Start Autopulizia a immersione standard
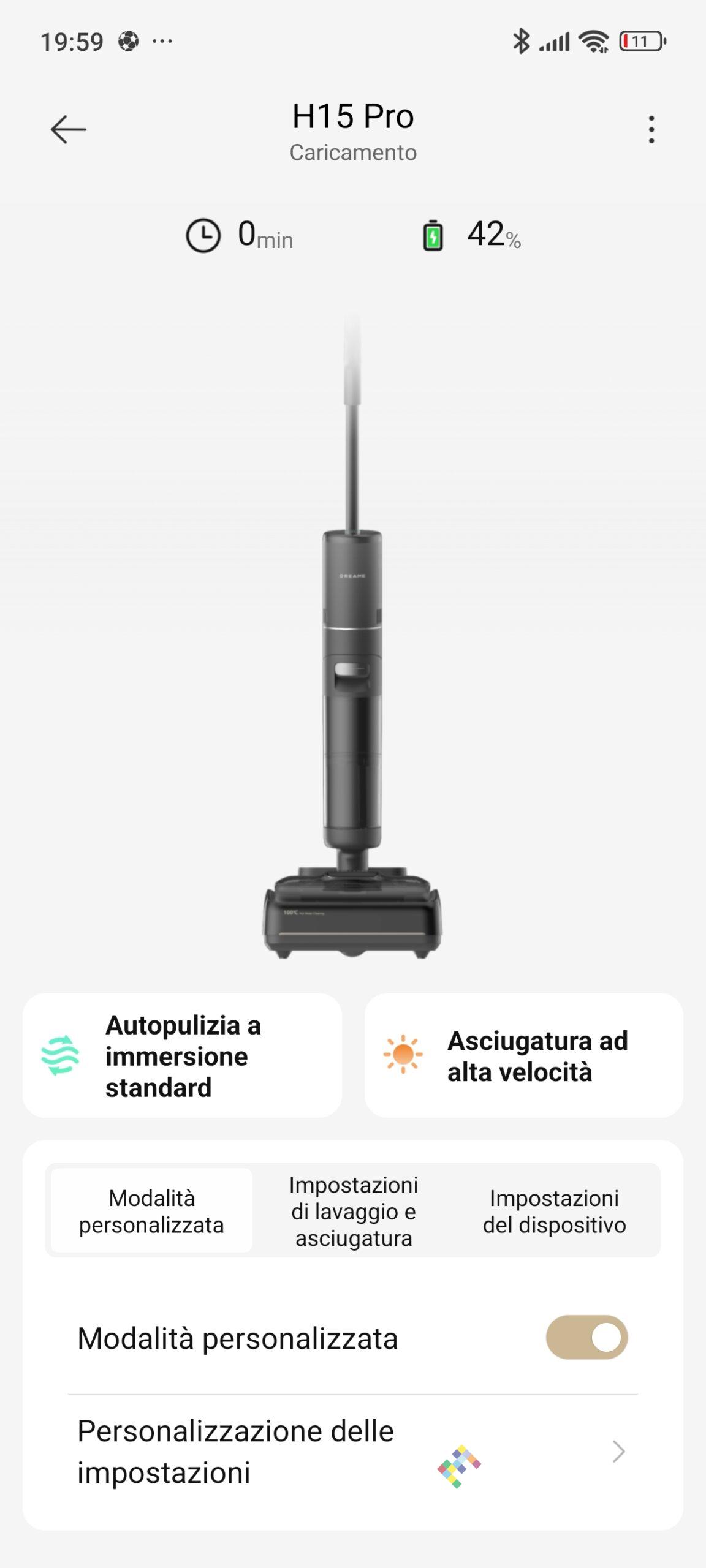This screenshot has width=706, height=1568. coord(182,1056)
